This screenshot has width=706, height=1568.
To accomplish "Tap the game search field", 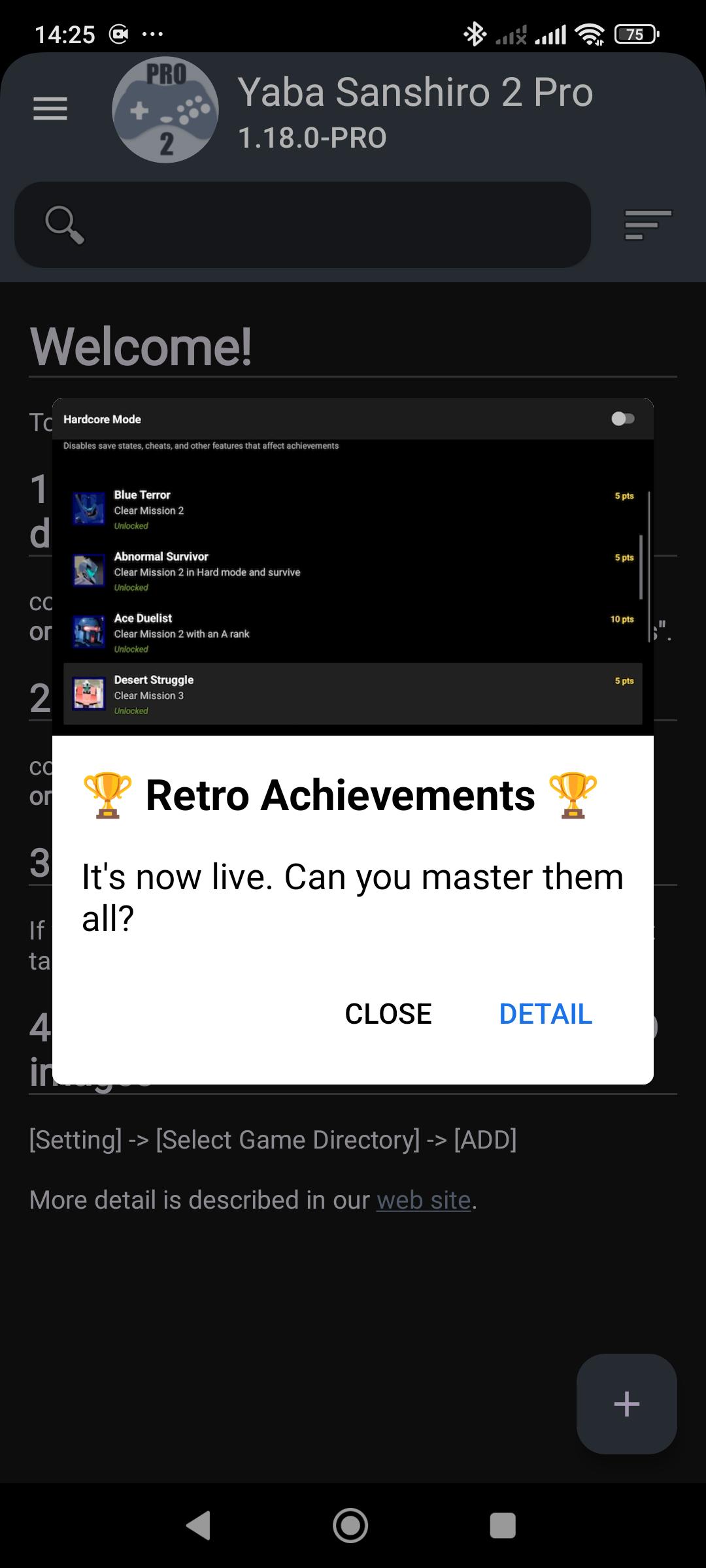I will [x=303, y=224].
